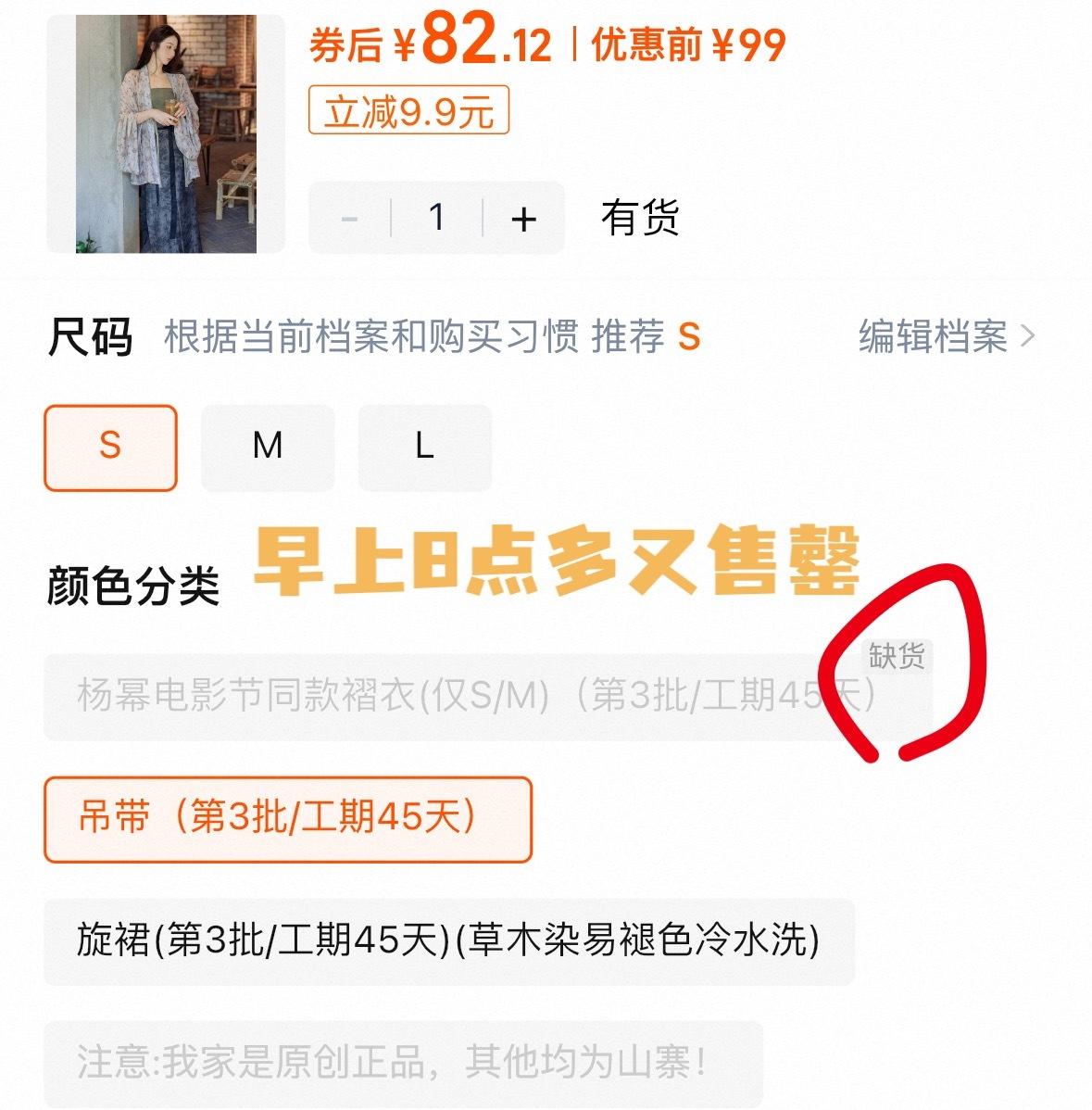Select the 吊带 (第3批/工期45天) option
1092x1110 pixels.
pos(287,819)
